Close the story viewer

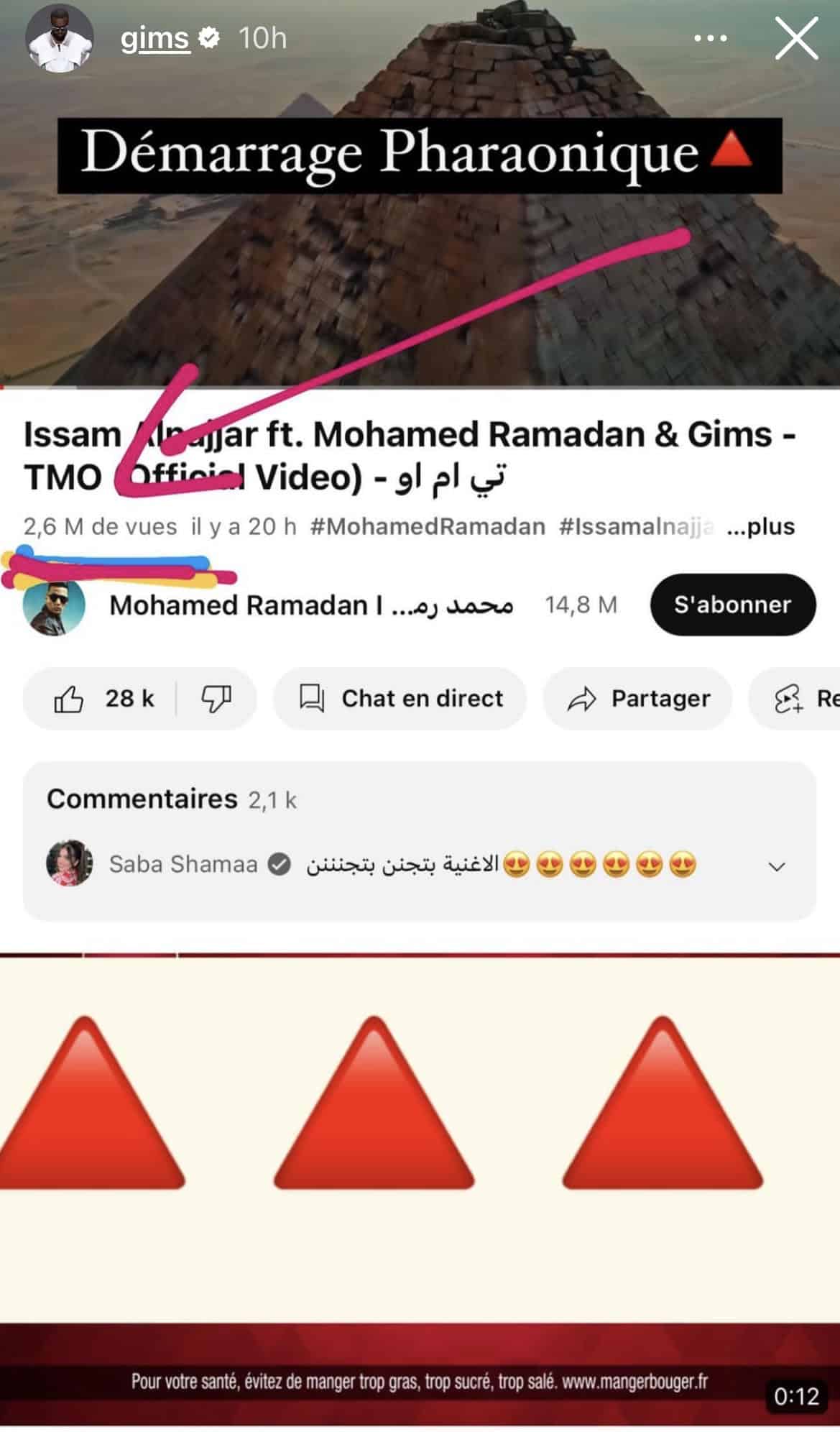point(795,38)
